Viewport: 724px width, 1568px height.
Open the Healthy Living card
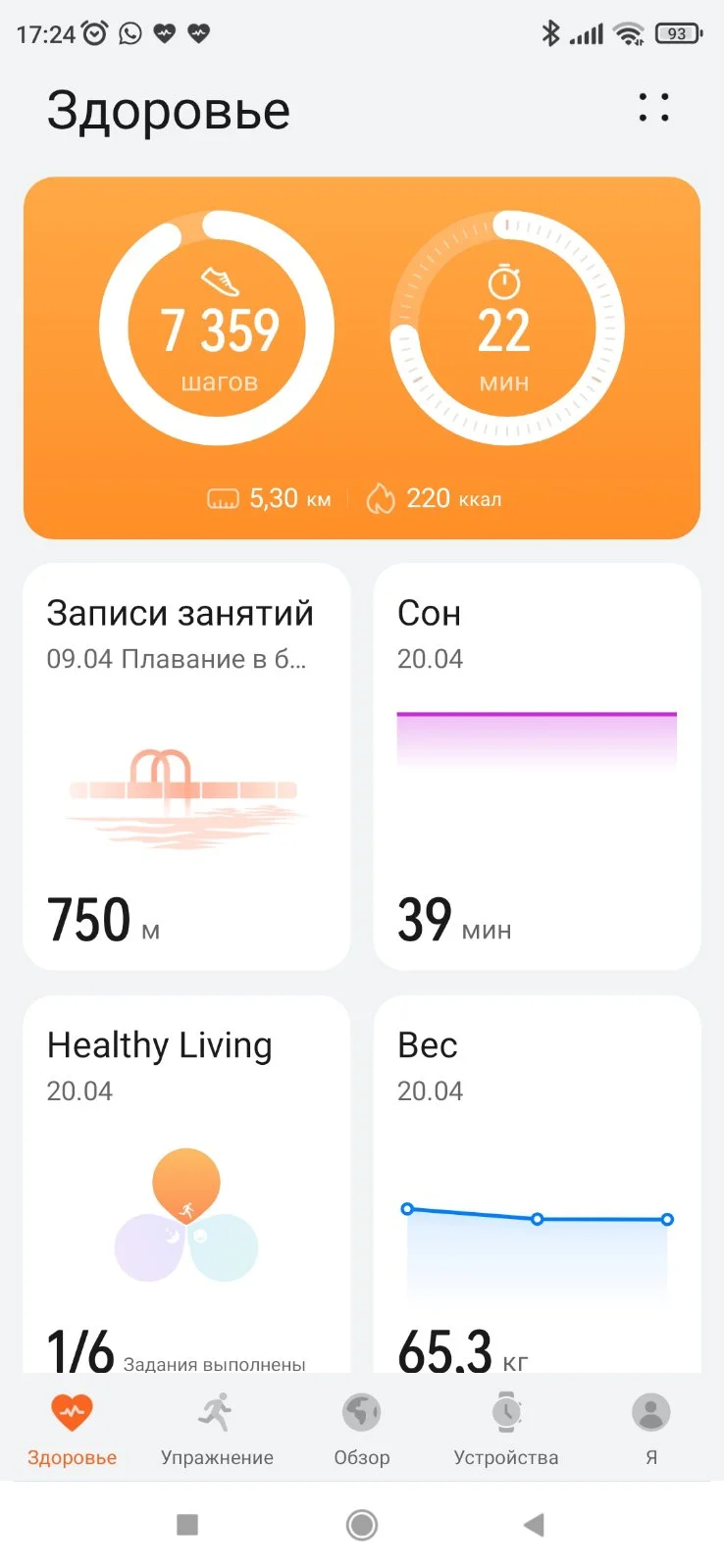tap(186, 1185)
